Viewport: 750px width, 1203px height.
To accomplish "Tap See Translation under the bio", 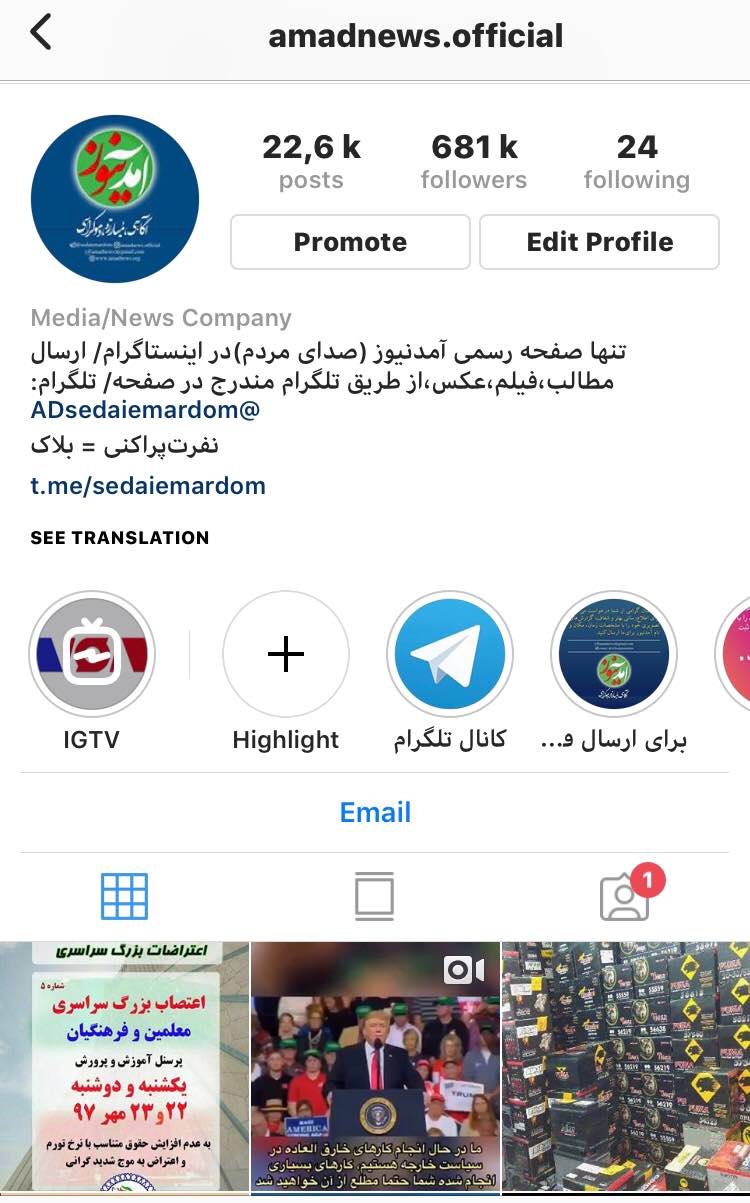I will [x=120, y=538].
